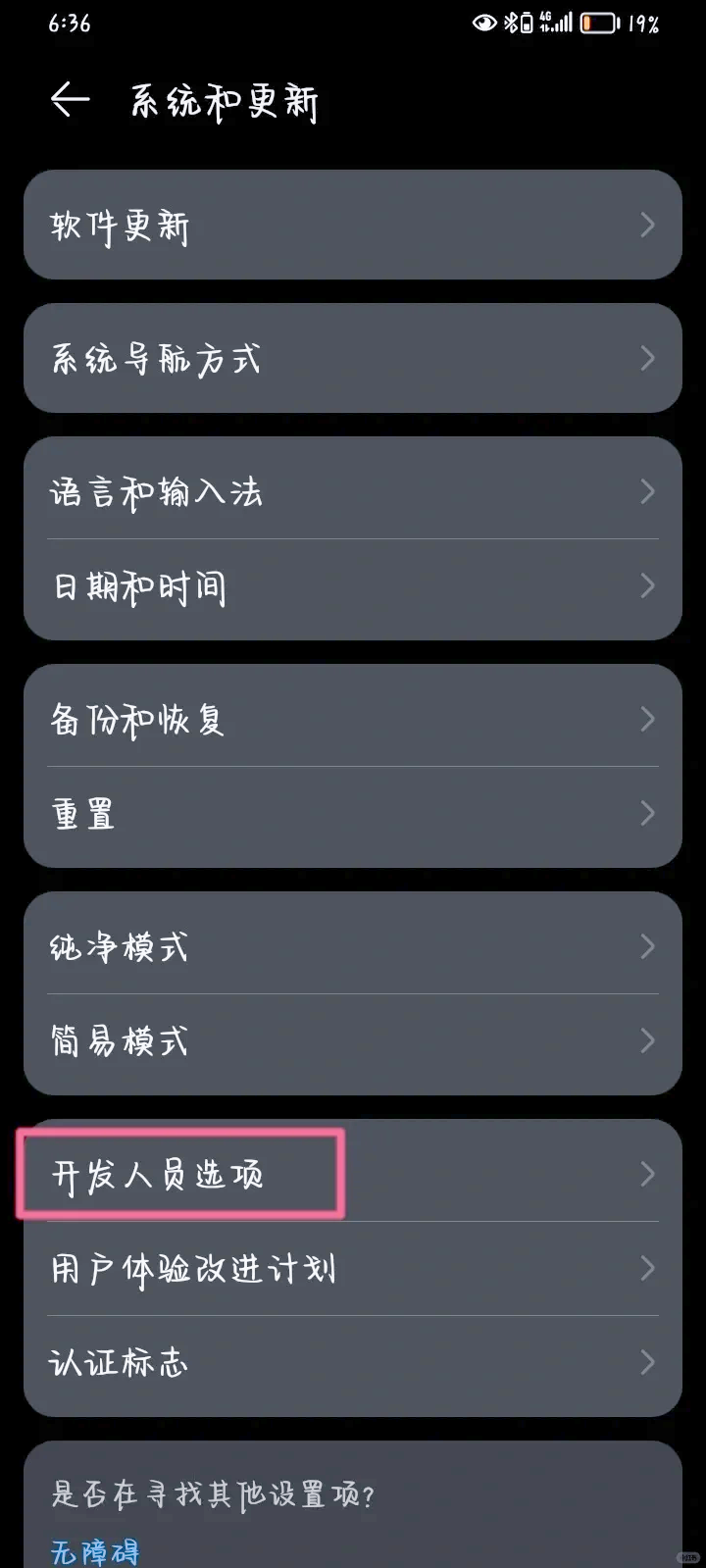Open 备份和恢复
The width and height of the screenshot is (706, 1568).
coord(353,719)
